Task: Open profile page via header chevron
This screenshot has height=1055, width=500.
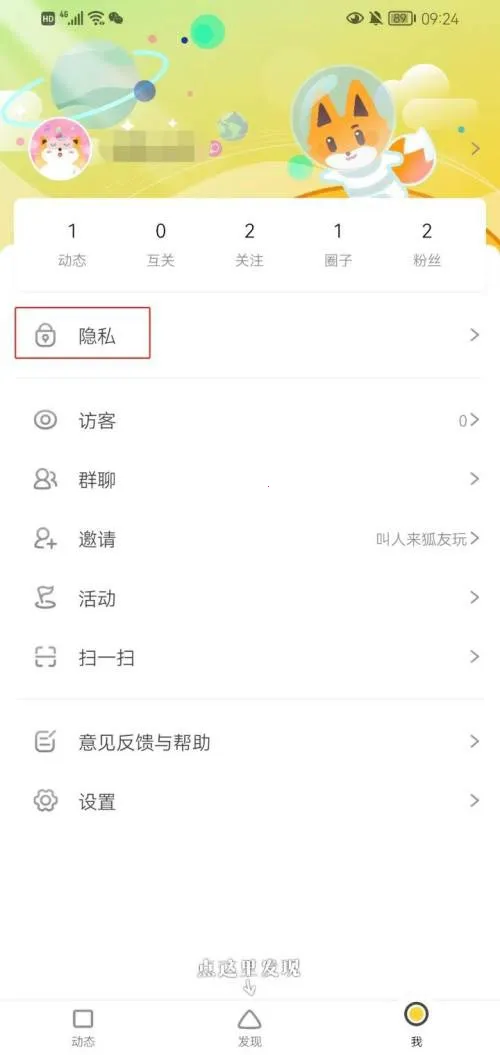Action: tap(475, 149)
